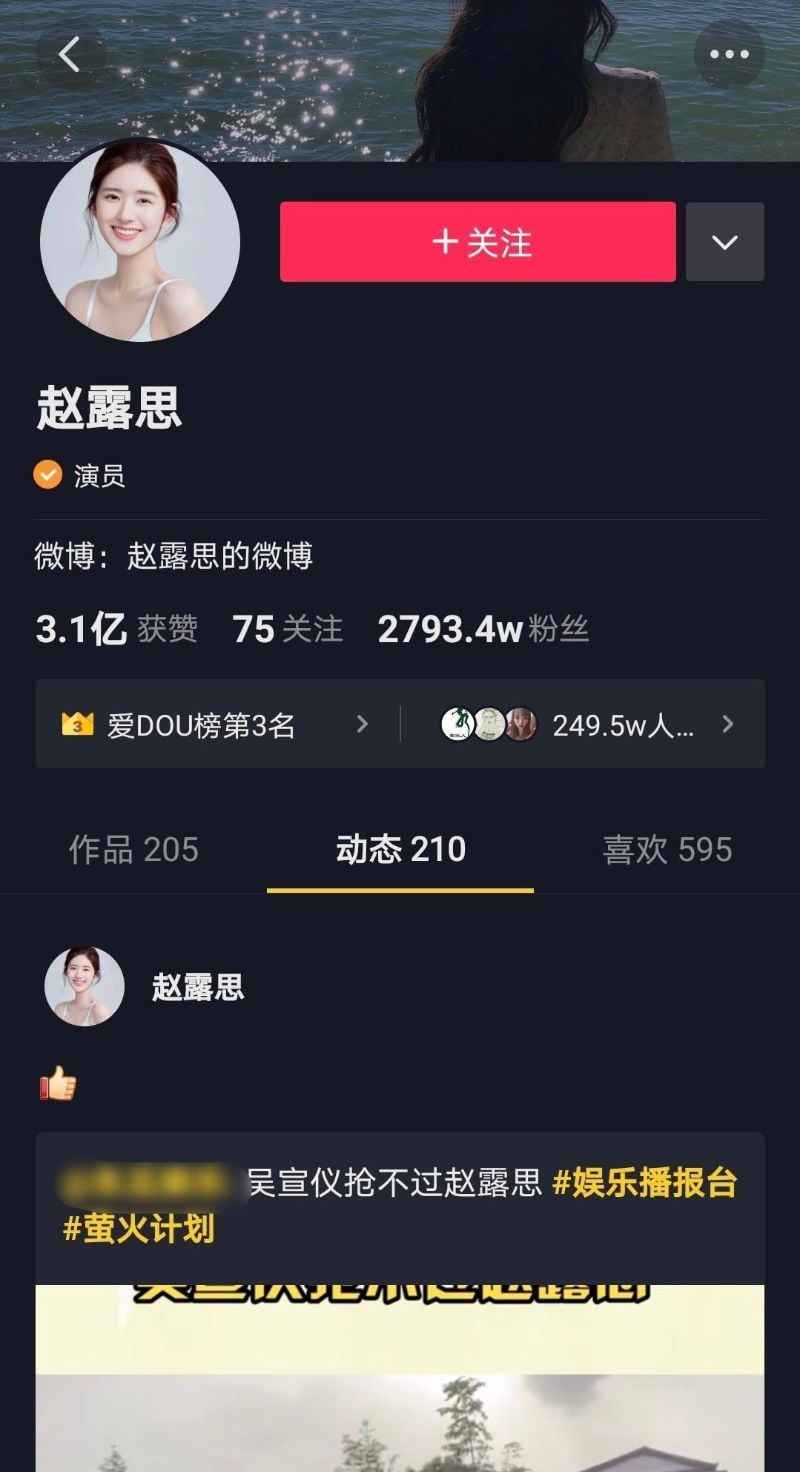This screenshot has width=800, height=1472.
Task: Open hashtag #娱乐播报台
Action: pyautogui.click(x=645, y=1183)
